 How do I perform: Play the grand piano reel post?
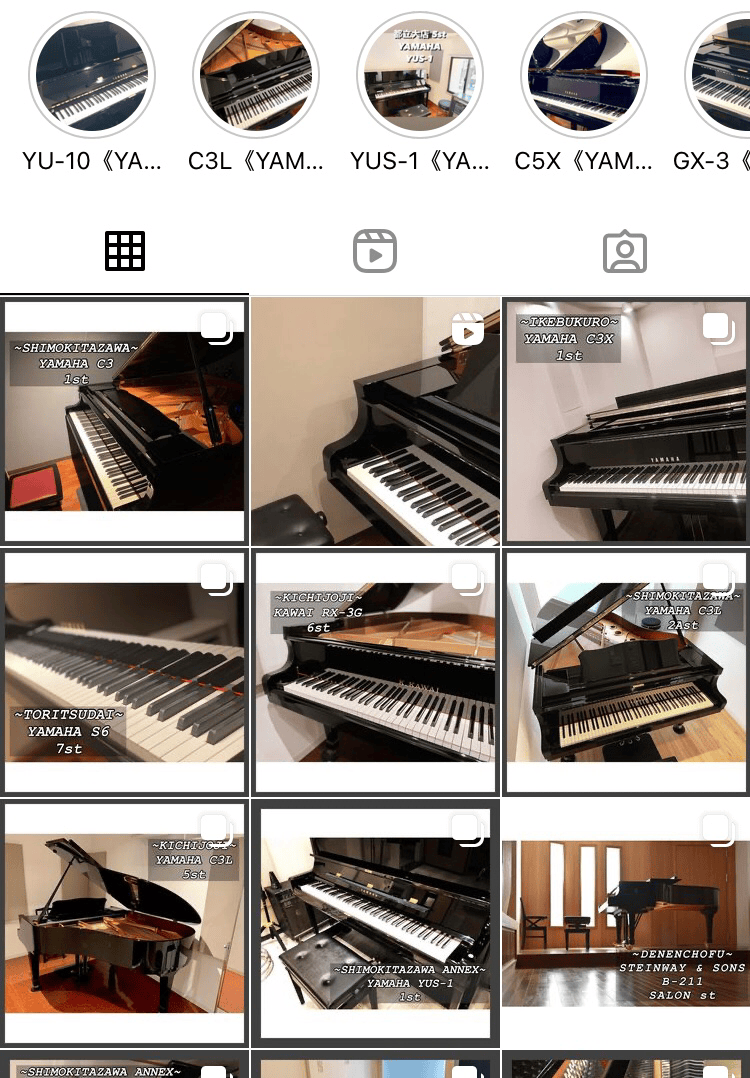click(x=375, y=421)
